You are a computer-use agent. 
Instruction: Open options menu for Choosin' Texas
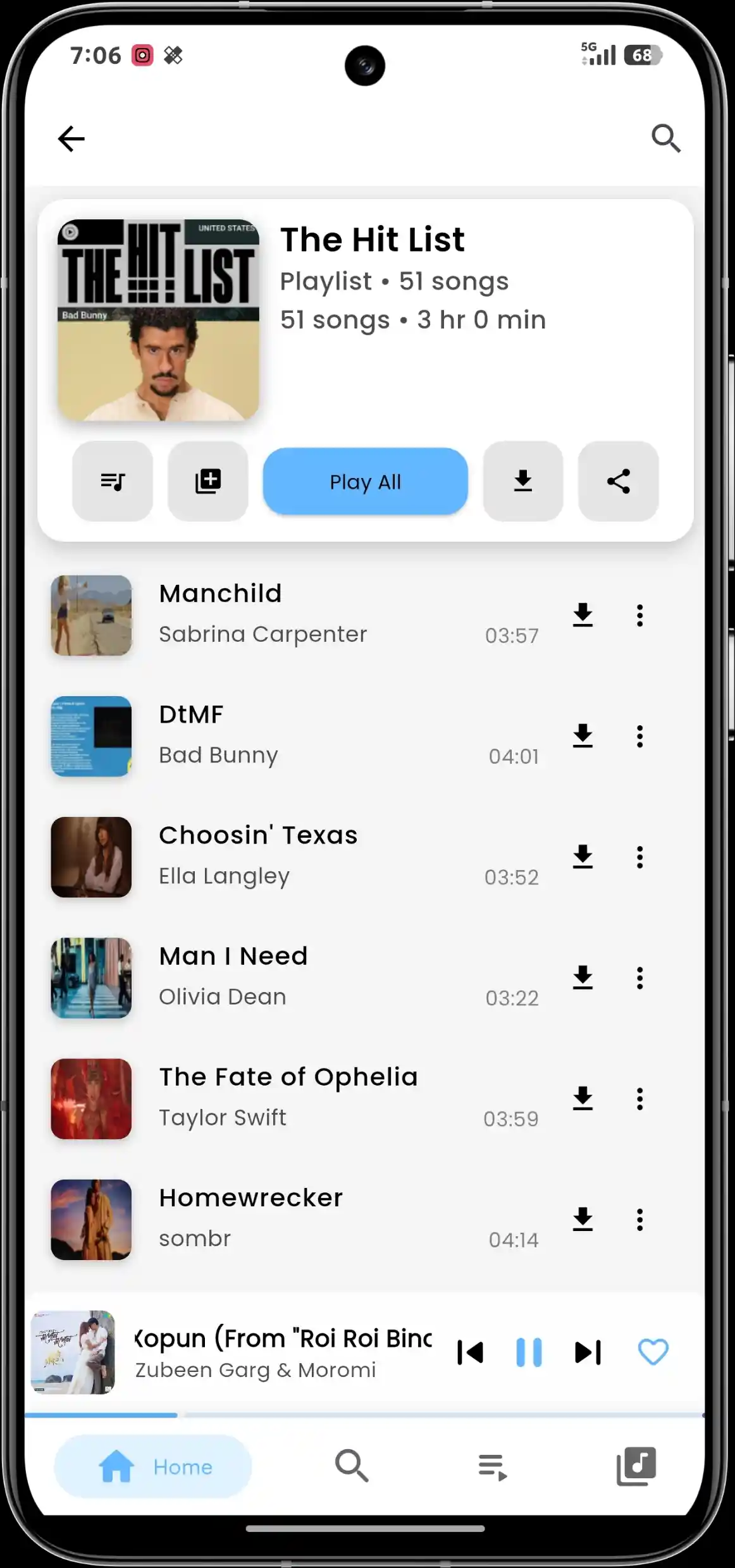pos(639,857)
